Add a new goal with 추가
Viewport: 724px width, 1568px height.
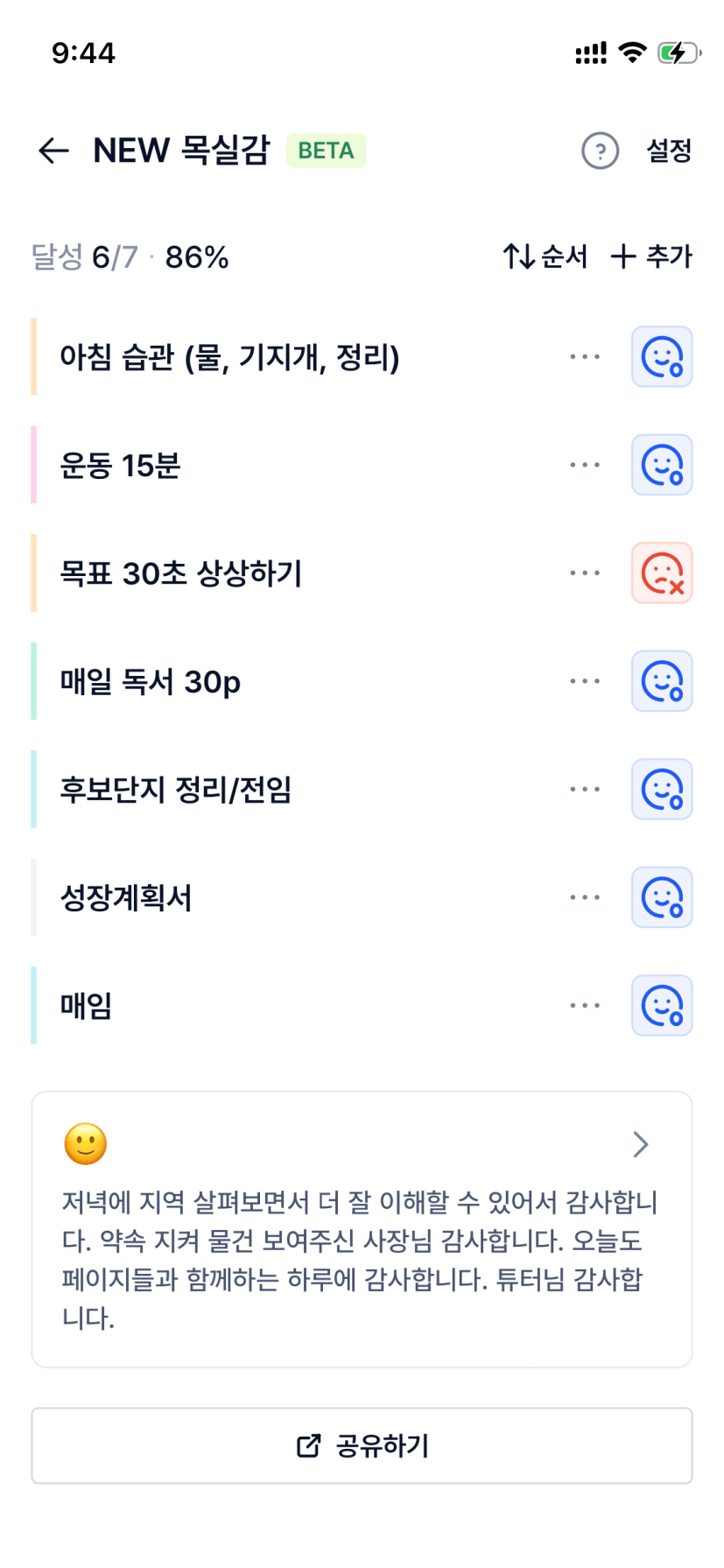(651, 257)
